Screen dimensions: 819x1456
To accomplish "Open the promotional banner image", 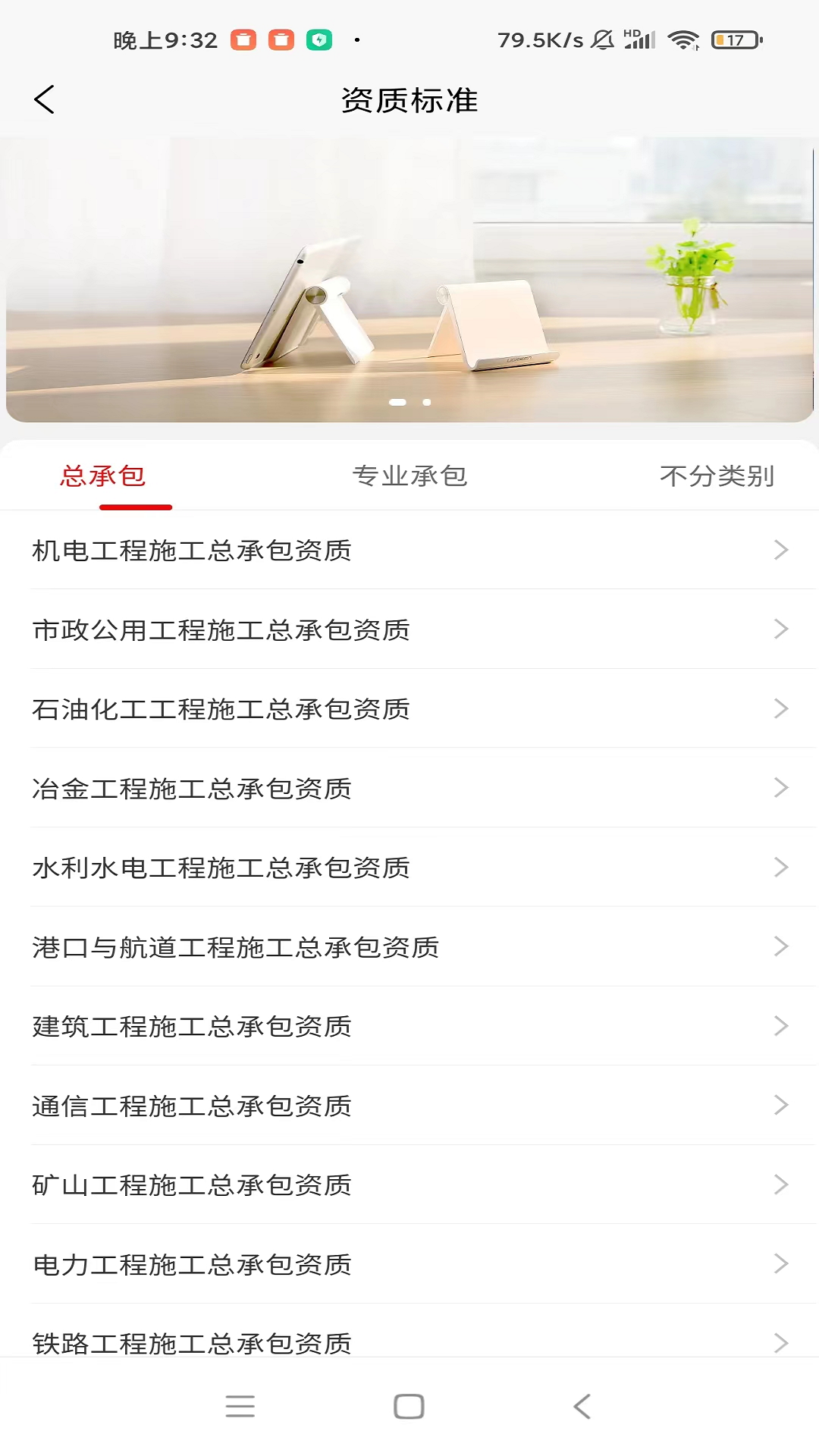I will coord(409,279).
